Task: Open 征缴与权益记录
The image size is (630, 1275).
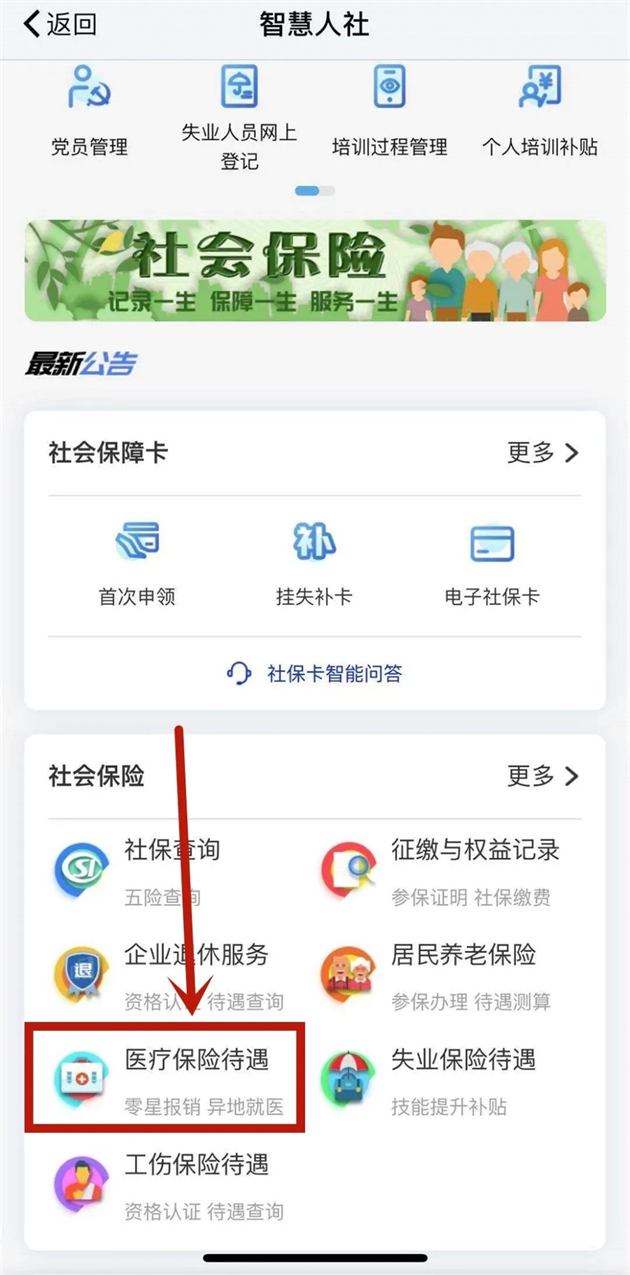Action: point(440,871)
